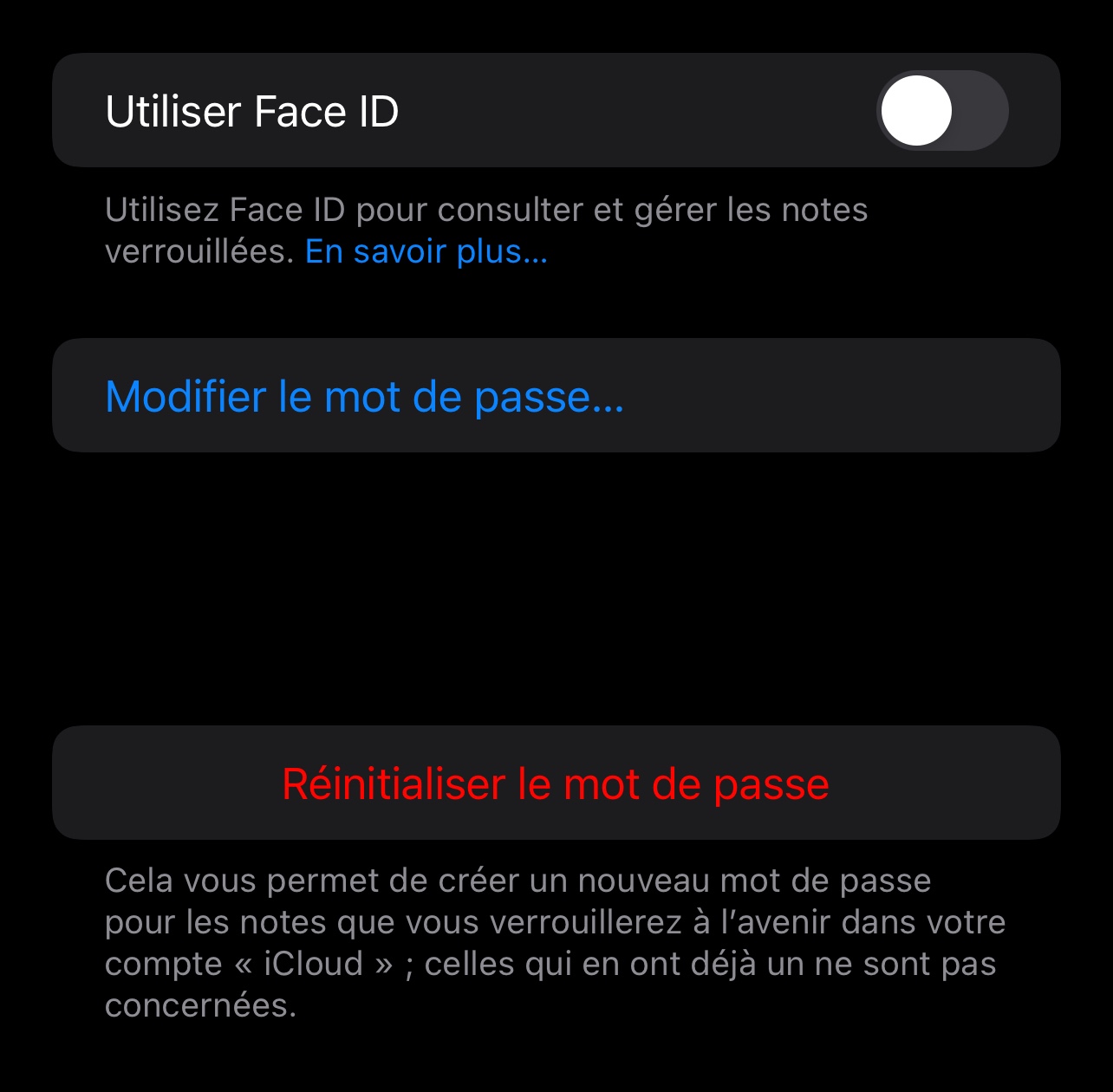Enable the Utiliser Face ID switch
Image resolution: width=1113 pixels, height=1092 pixels.
pyautogui.click(x=941, y=111)
